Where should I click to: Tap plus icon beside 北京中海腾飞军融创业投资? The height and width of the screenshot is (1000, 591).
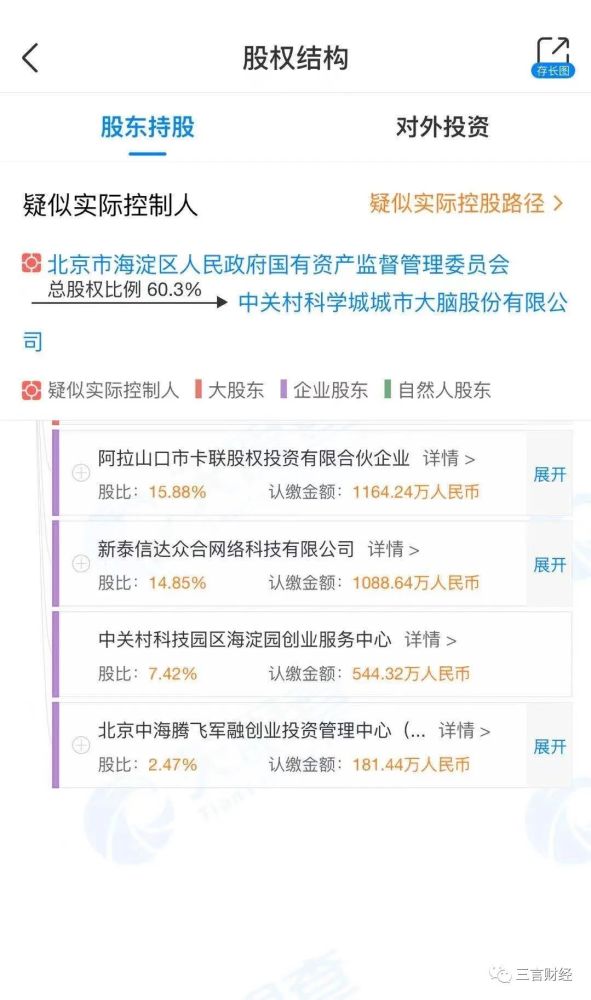tap(81, 746)
